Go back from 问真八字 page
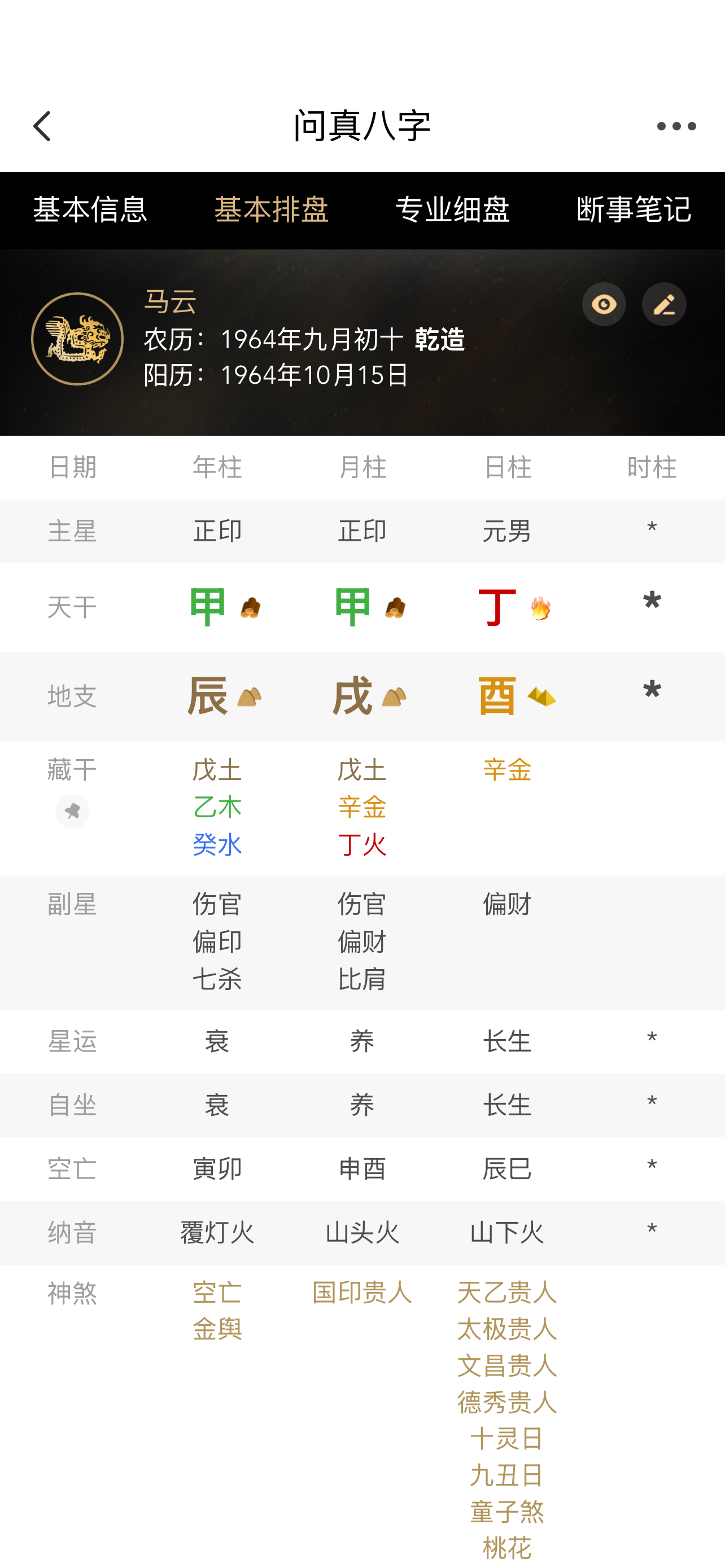The width and height of the screenshot is (725, 1568). [42, 126]
